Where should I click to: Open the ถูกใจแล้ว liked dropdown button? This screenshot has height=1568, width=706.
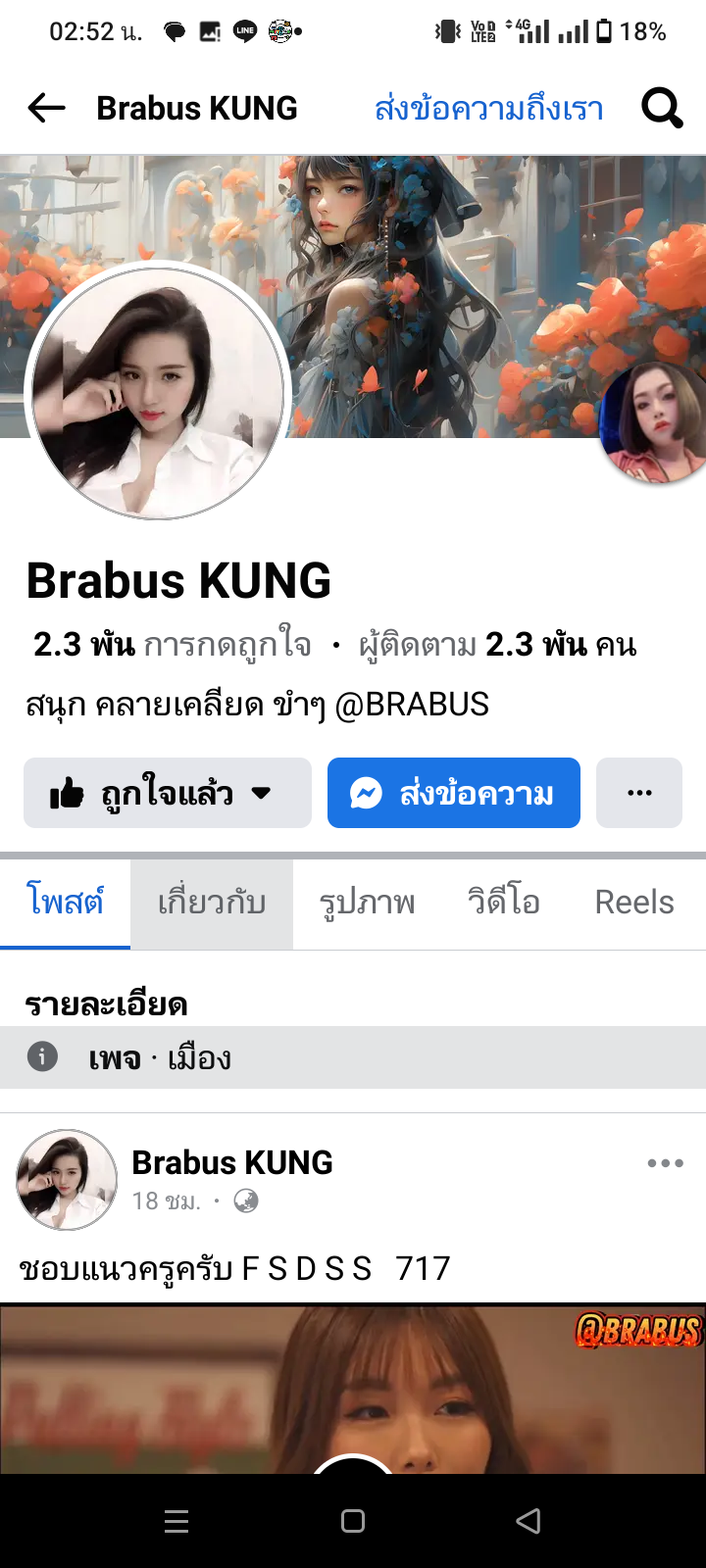(168, 793)
